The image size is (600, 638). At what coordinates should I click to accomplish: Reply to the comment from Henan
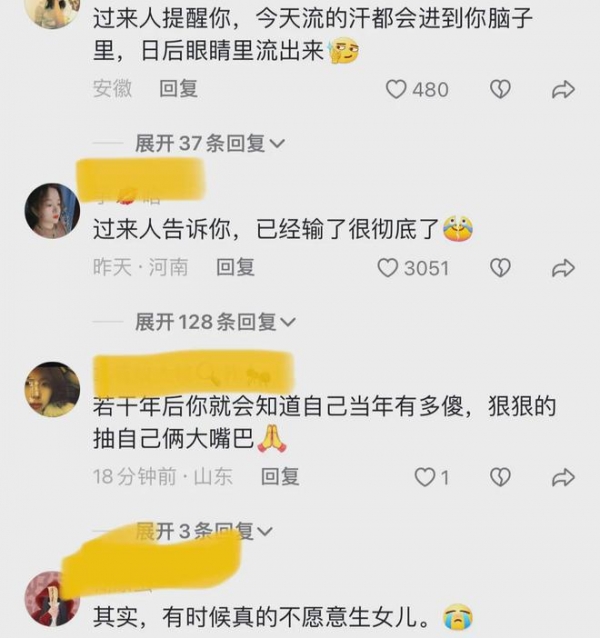[236, 268]
